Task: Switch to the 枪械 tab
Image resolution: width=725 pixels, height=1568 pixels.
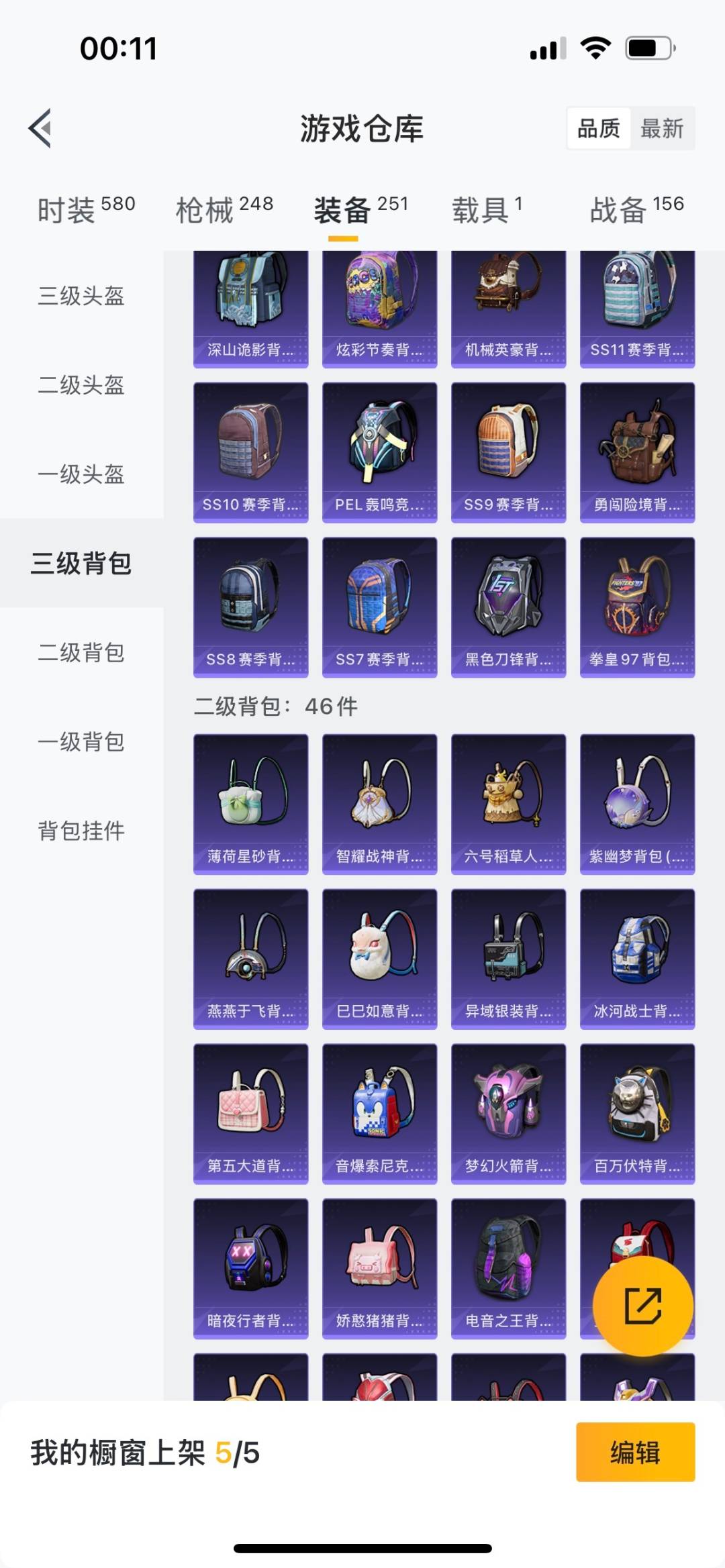Action: tap(224, 210)
